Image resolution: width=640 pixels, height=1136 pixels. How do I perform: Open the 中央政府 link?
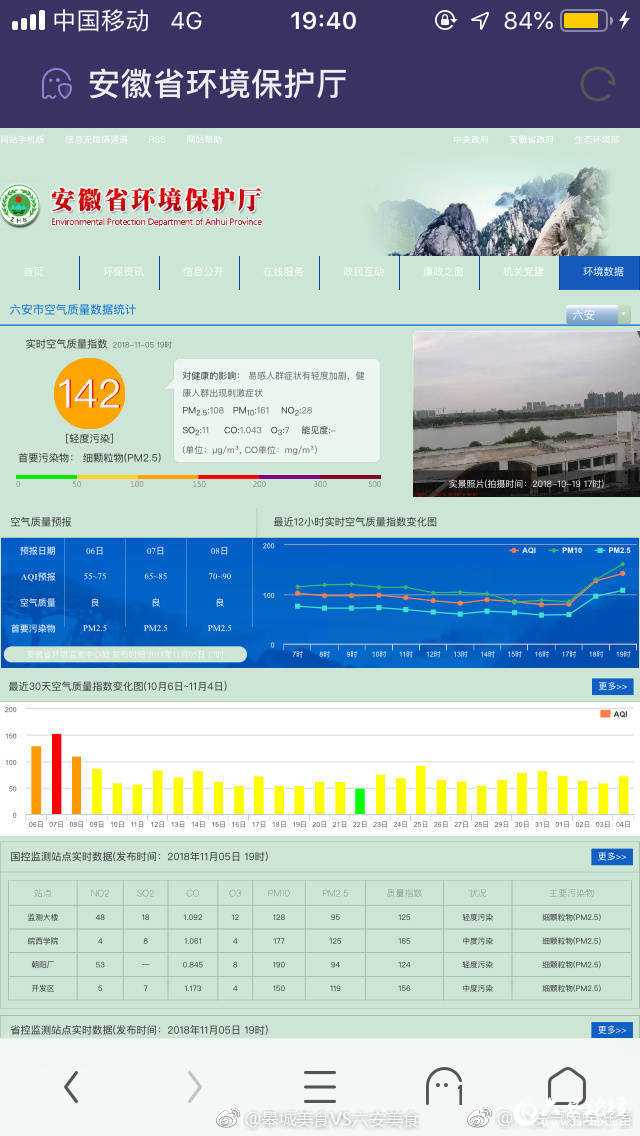471,140
